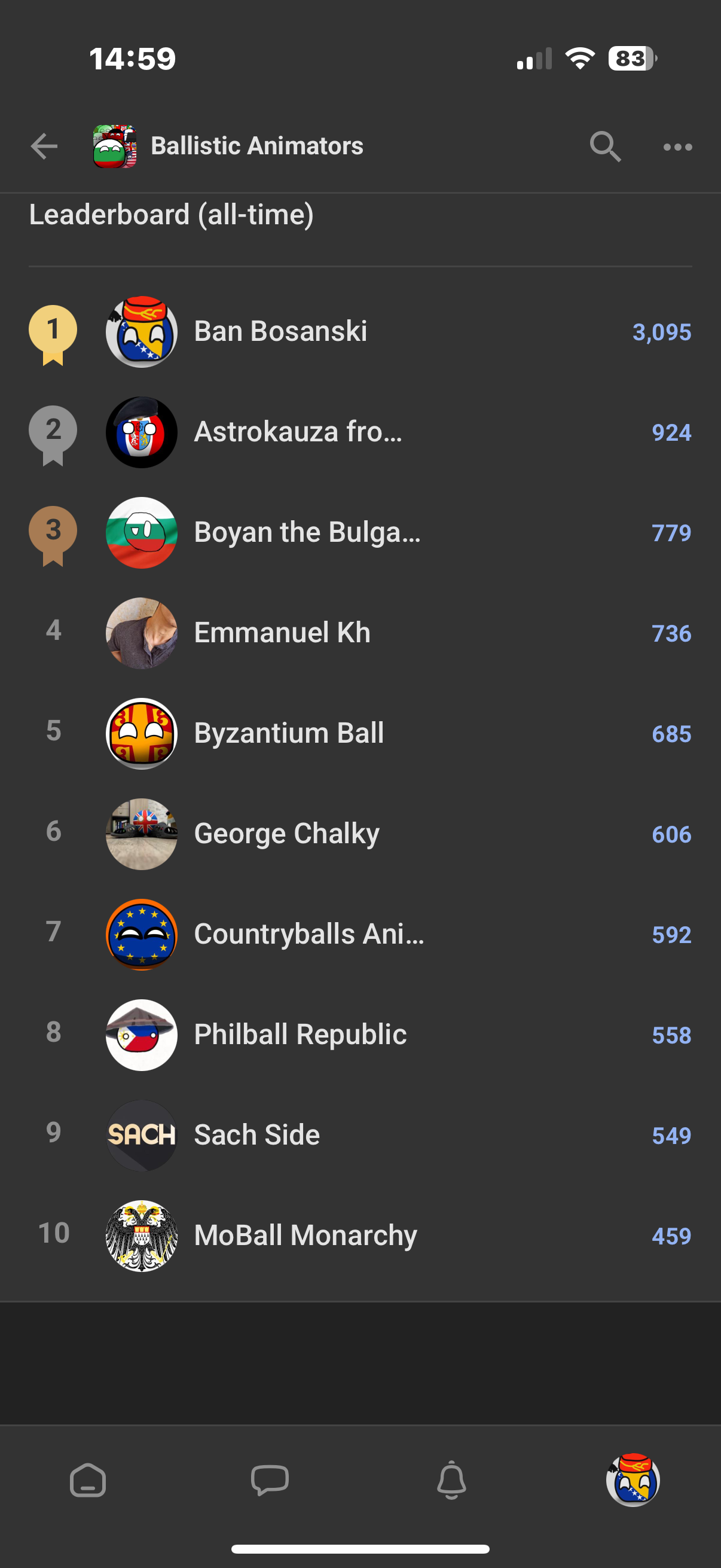721x1568 pixels.
Task: Tap Philball Republic's name
Action: (300, 1035)
